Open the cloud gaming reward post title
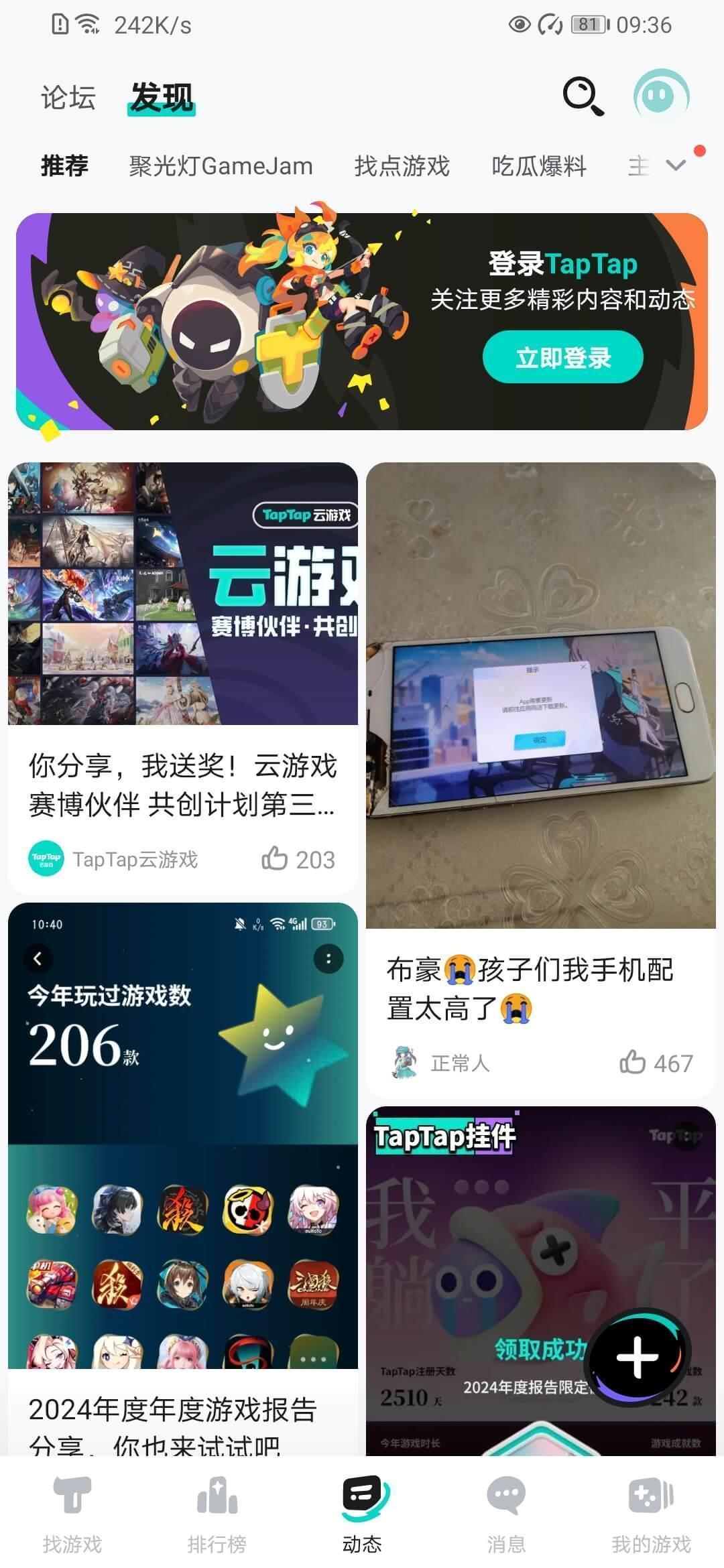The image size is (724, 1568). 181,787
